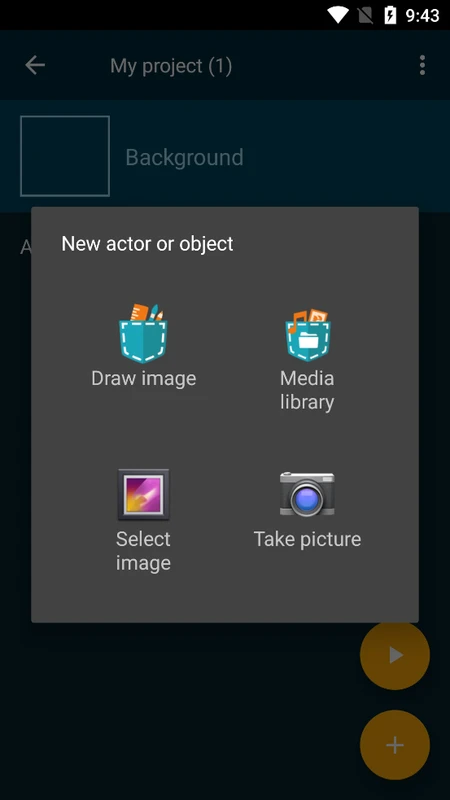
Task: Tap Take picture camera option
Action: pos(307,510)
